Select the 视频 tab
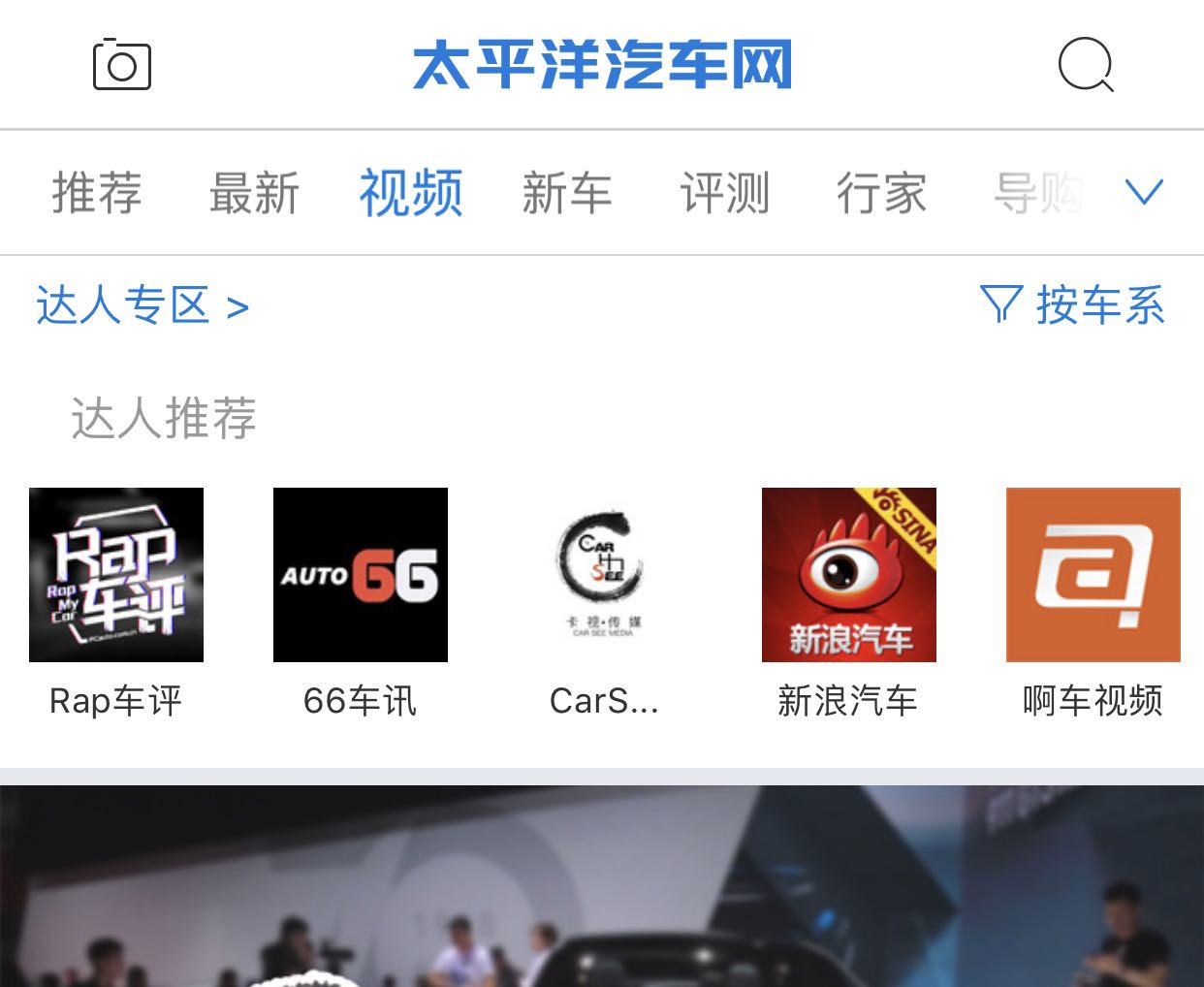 [411, 192]
